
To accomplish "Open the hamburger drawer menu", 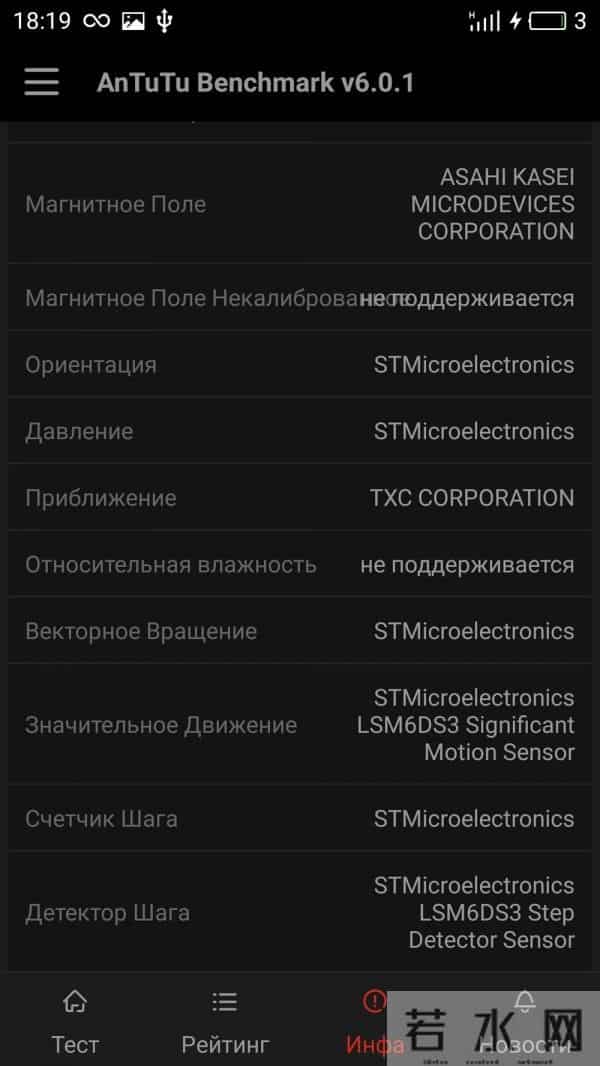I will pyautogui.click(x=41, y=82).
